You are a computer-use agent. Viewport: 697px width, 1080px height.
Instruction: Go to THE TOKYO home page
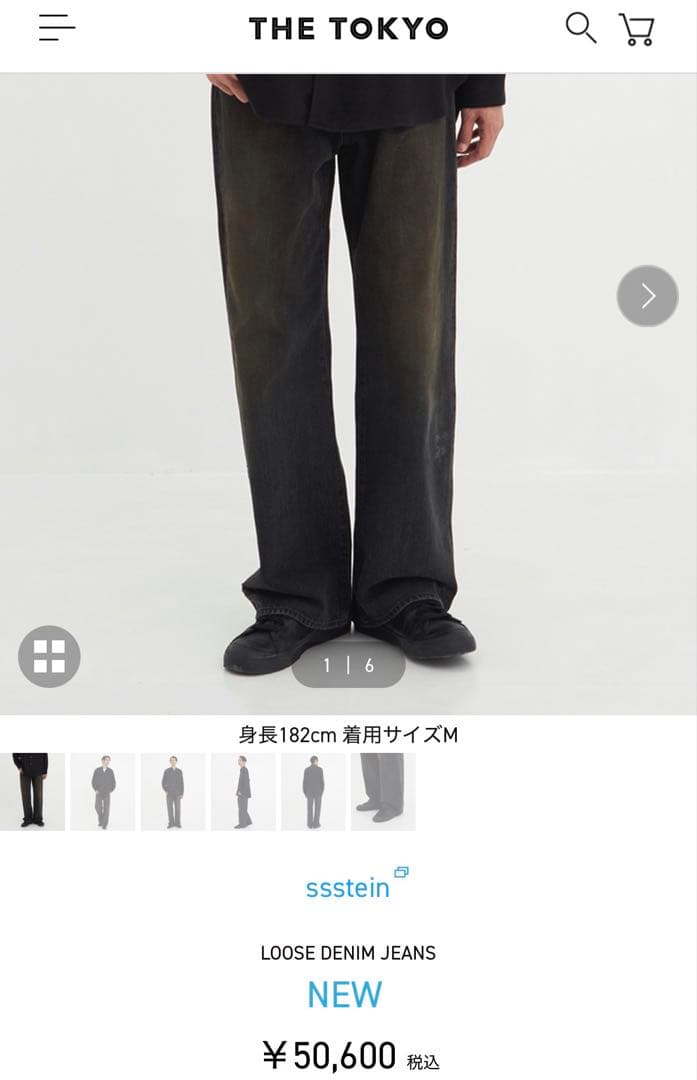[348, 29]
